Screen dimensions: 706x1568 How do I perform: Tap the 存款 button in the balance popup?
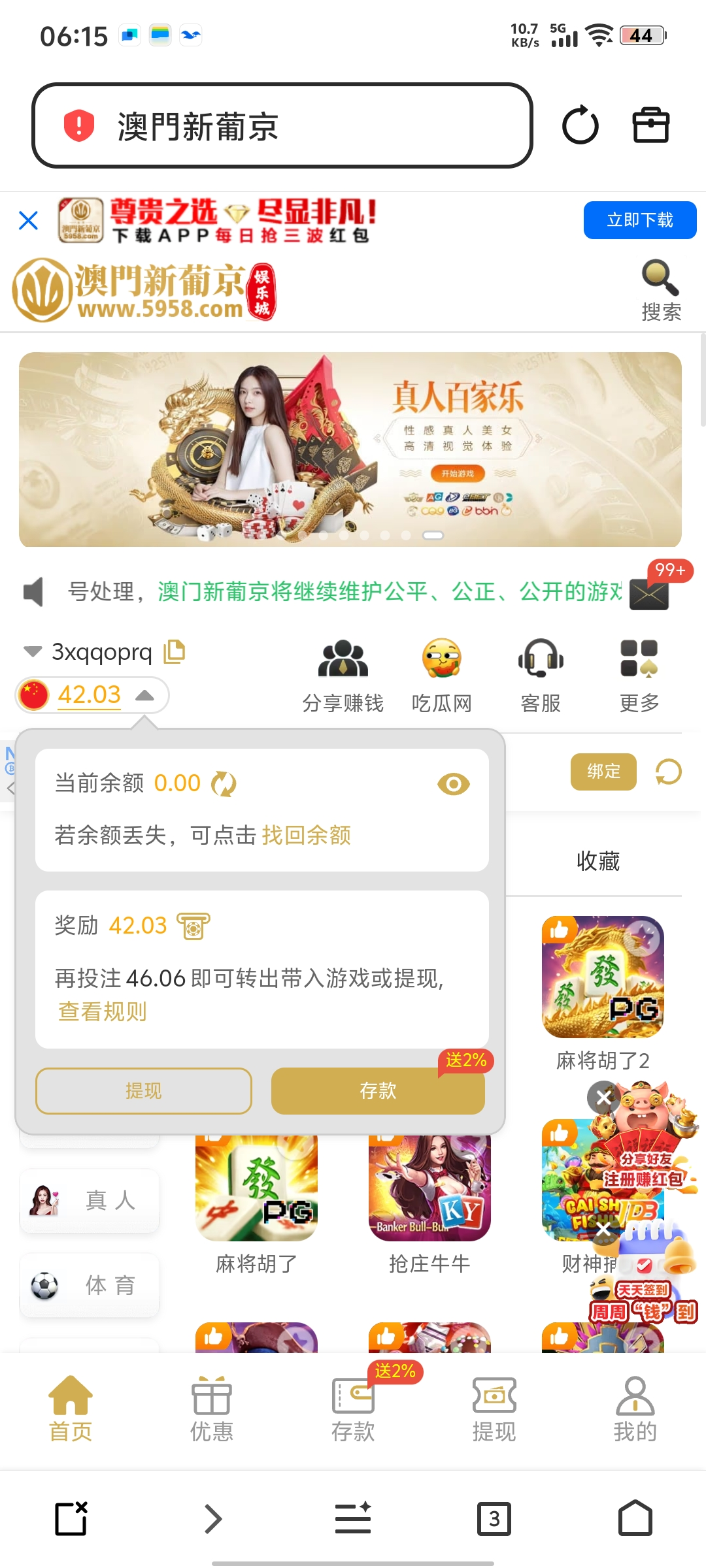(x=378, y=1090)
